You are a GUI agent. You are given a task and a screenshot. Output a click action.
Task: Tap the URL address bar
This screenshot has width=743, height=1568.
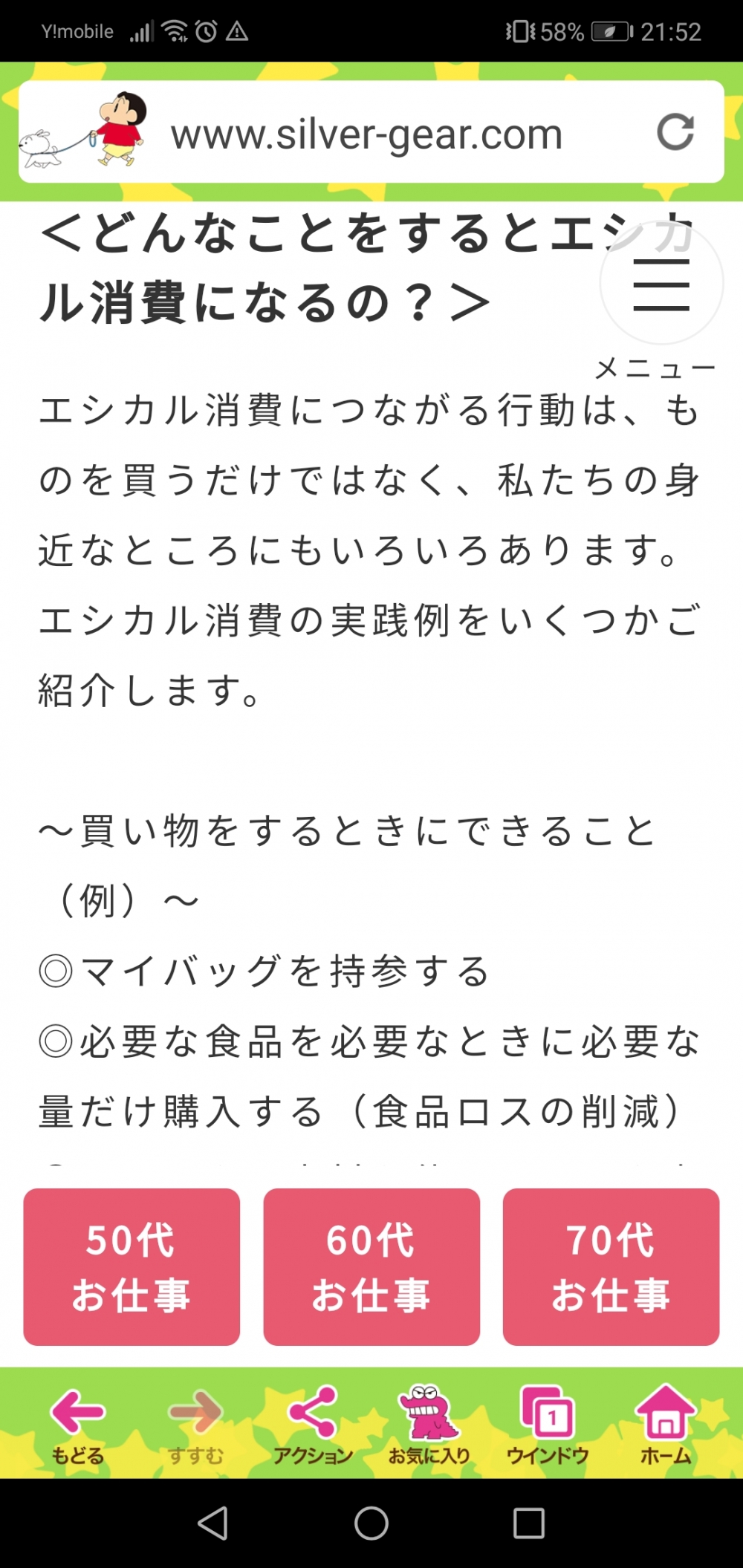pyautogui.click(x=366, y=134)
